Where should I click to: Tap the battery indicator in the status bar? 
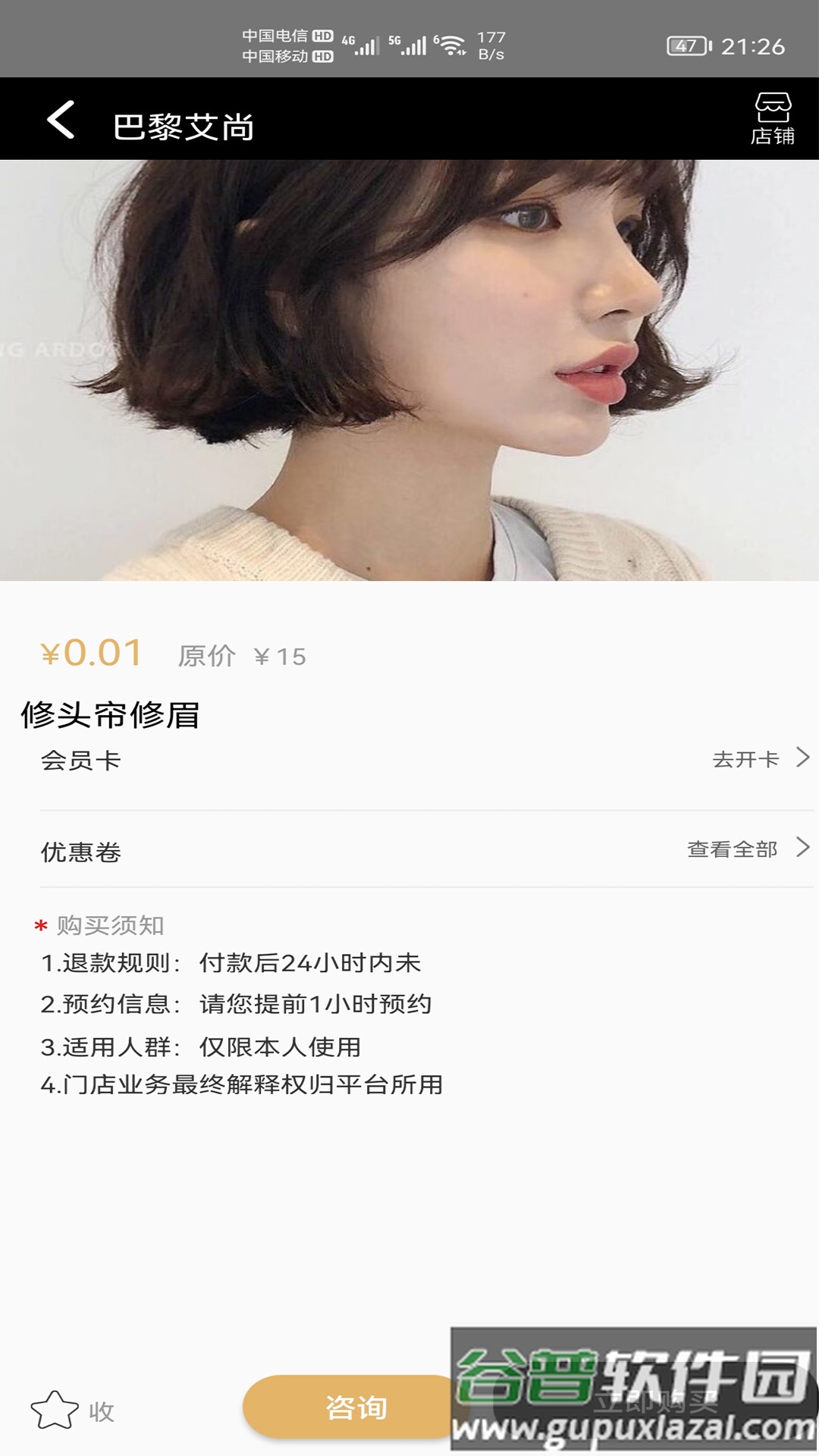[x=687, y=45]
